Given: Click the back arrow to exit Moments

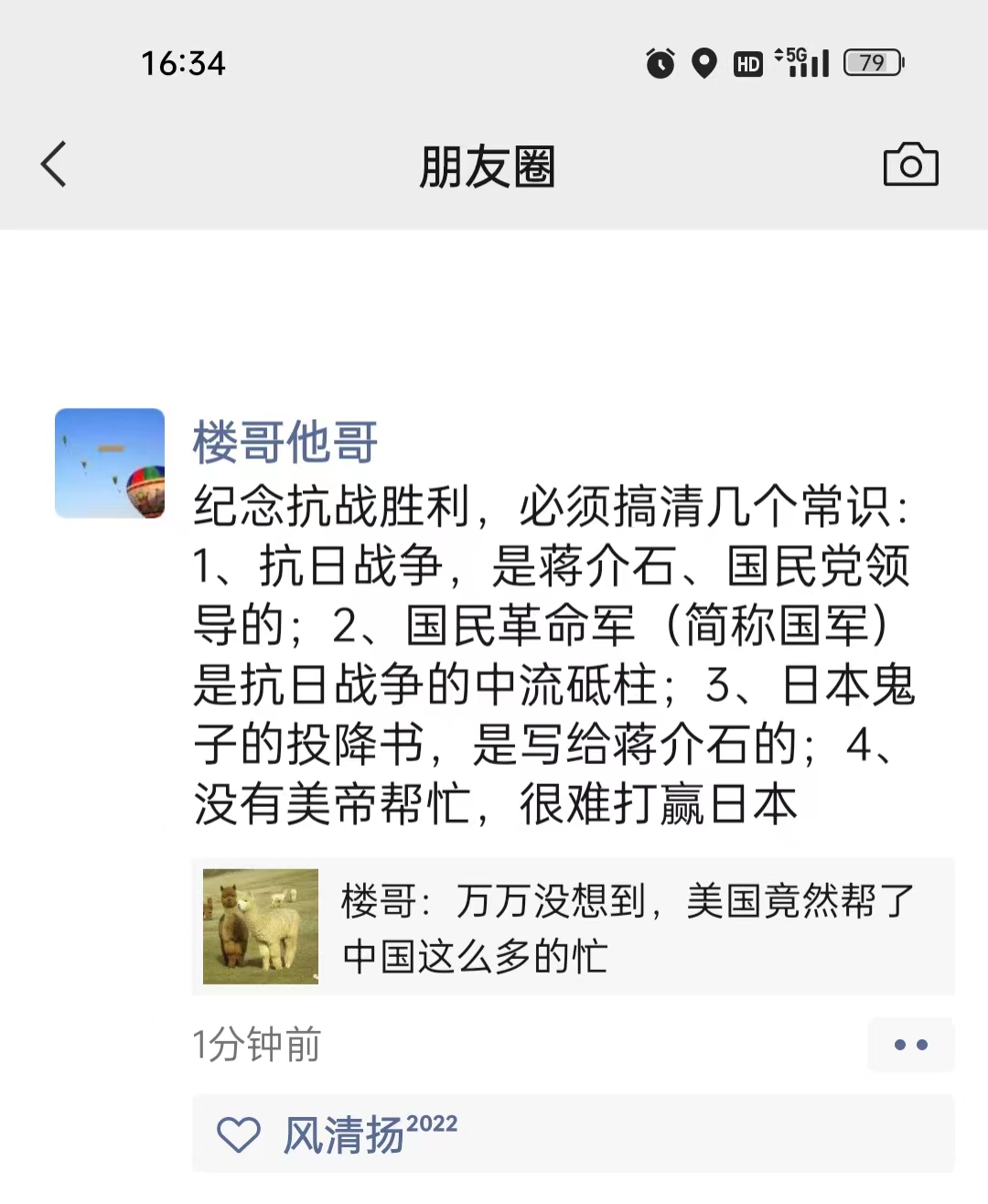Looking at the screenshot, I should click(x=53, y=165).
